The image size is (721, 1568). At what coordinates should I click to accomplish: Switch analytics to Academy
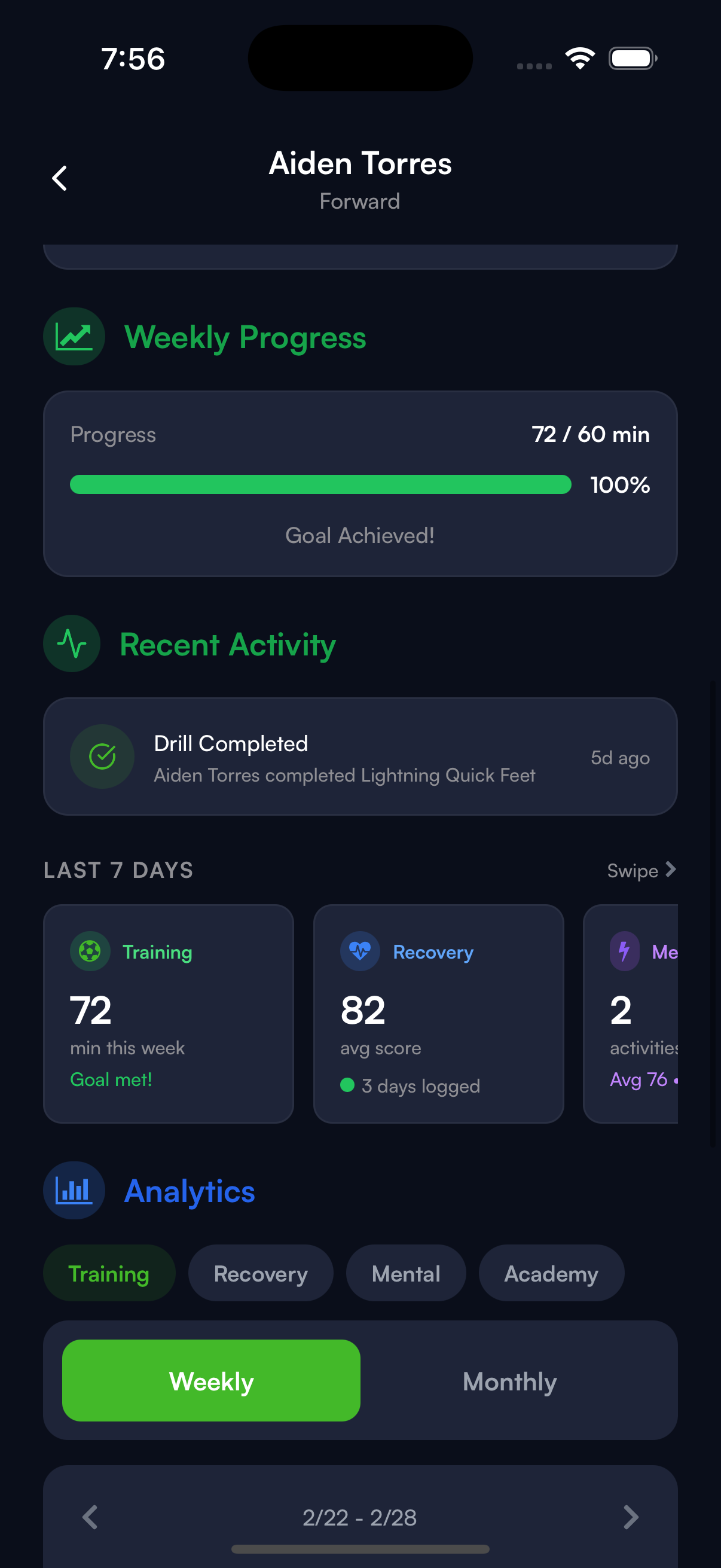click(x=551, y=1273)
